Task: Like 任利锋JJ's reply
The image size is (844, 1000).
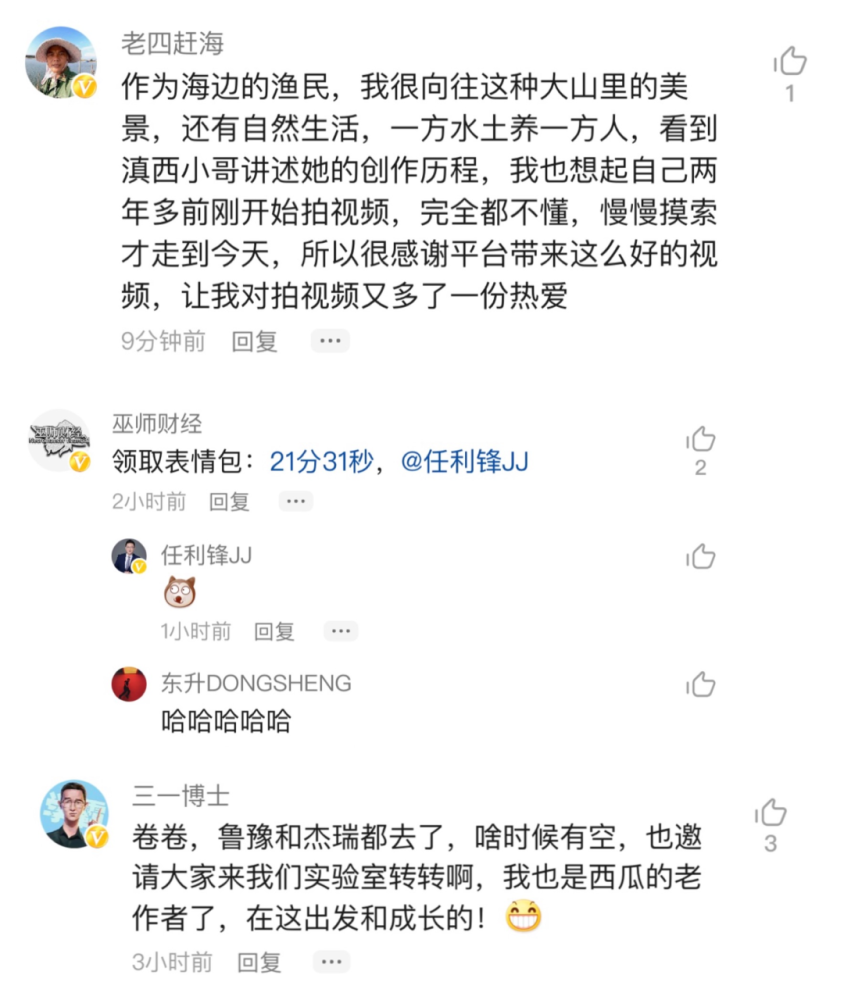Action: pyautogui.click(x=700, y=557)
